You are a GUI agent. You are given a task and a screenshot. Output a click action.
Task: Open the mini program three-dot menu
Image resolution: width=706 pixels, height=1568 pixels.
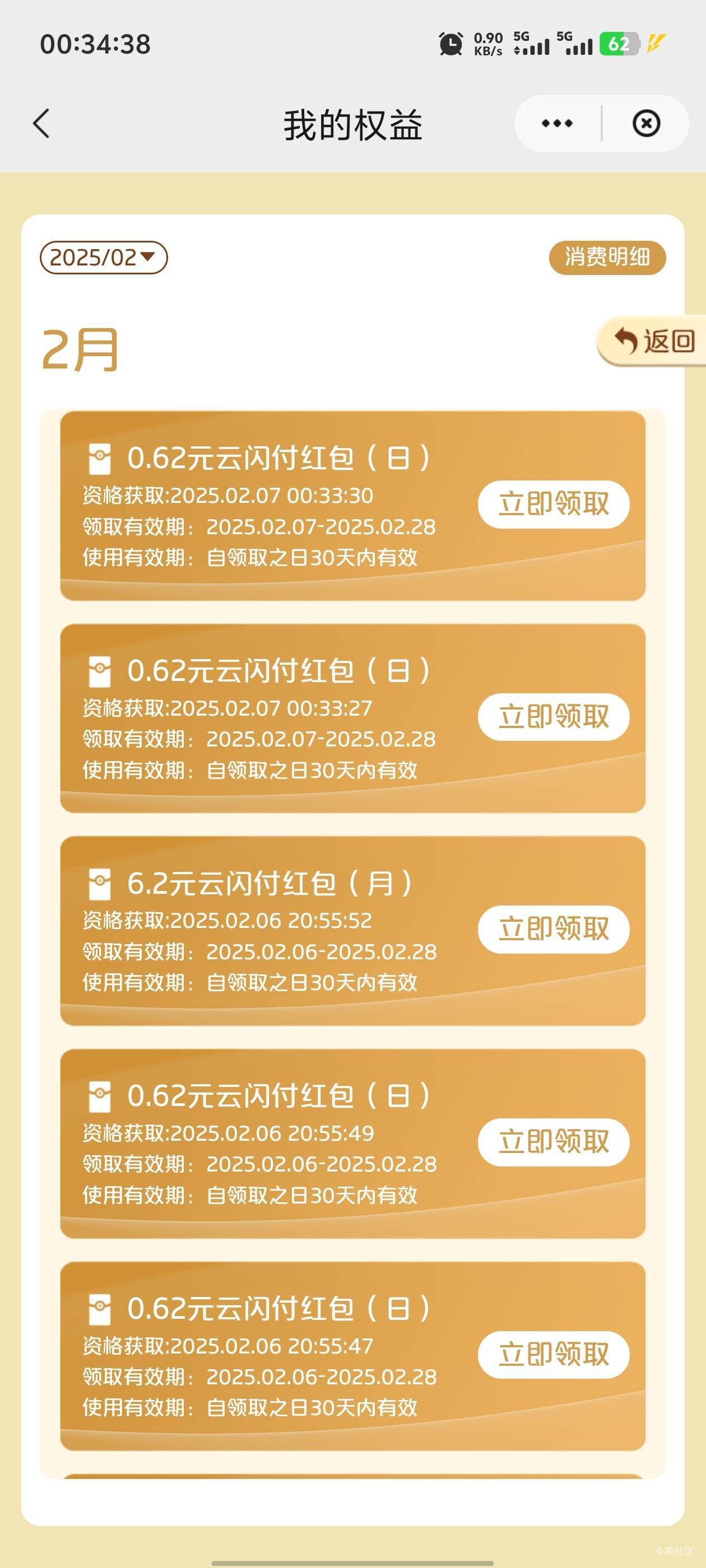click(x=557, y=124)
